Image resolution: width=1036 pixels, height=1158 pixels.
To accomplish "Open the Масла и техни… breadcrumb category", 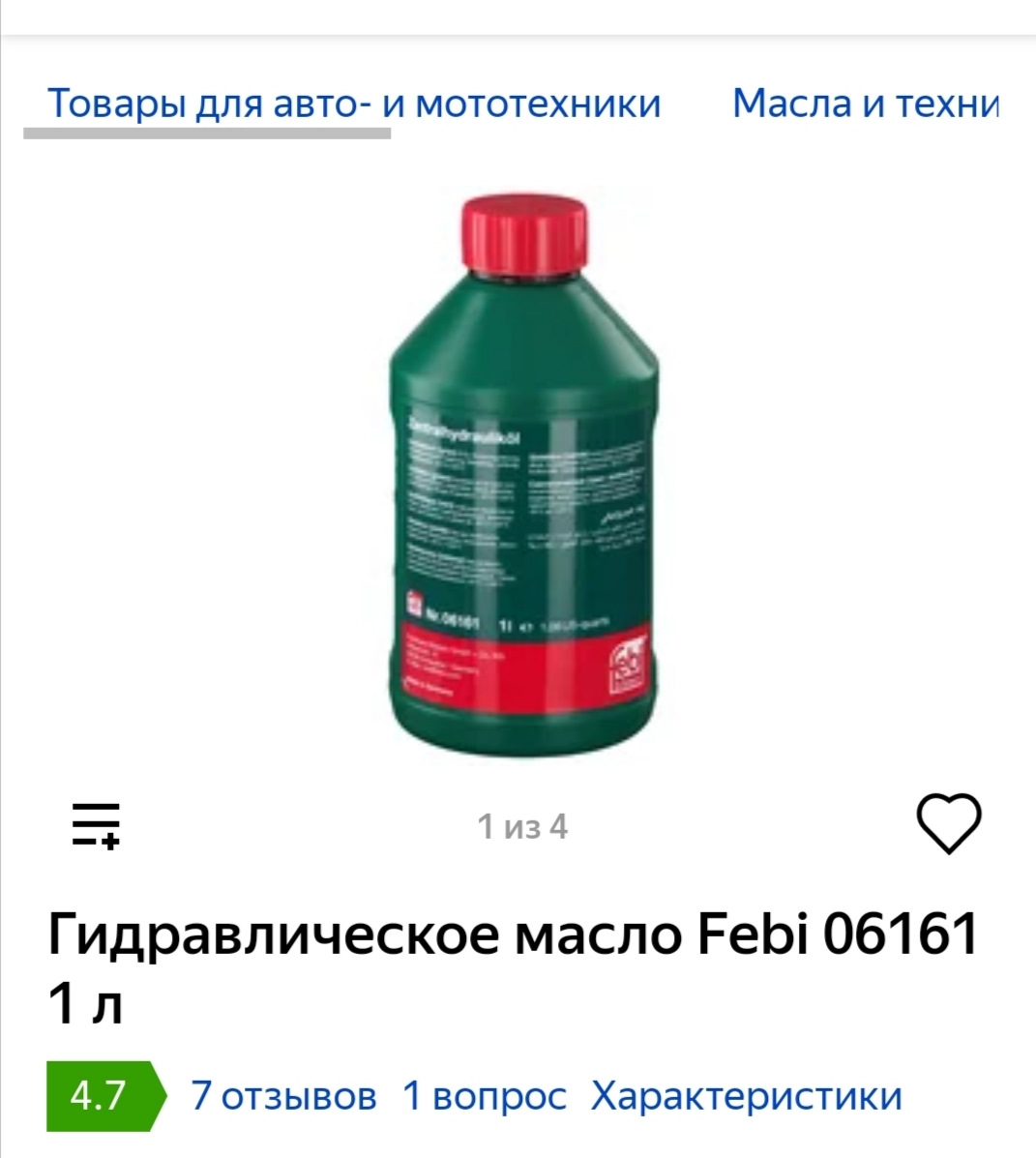I will (864, 103).
